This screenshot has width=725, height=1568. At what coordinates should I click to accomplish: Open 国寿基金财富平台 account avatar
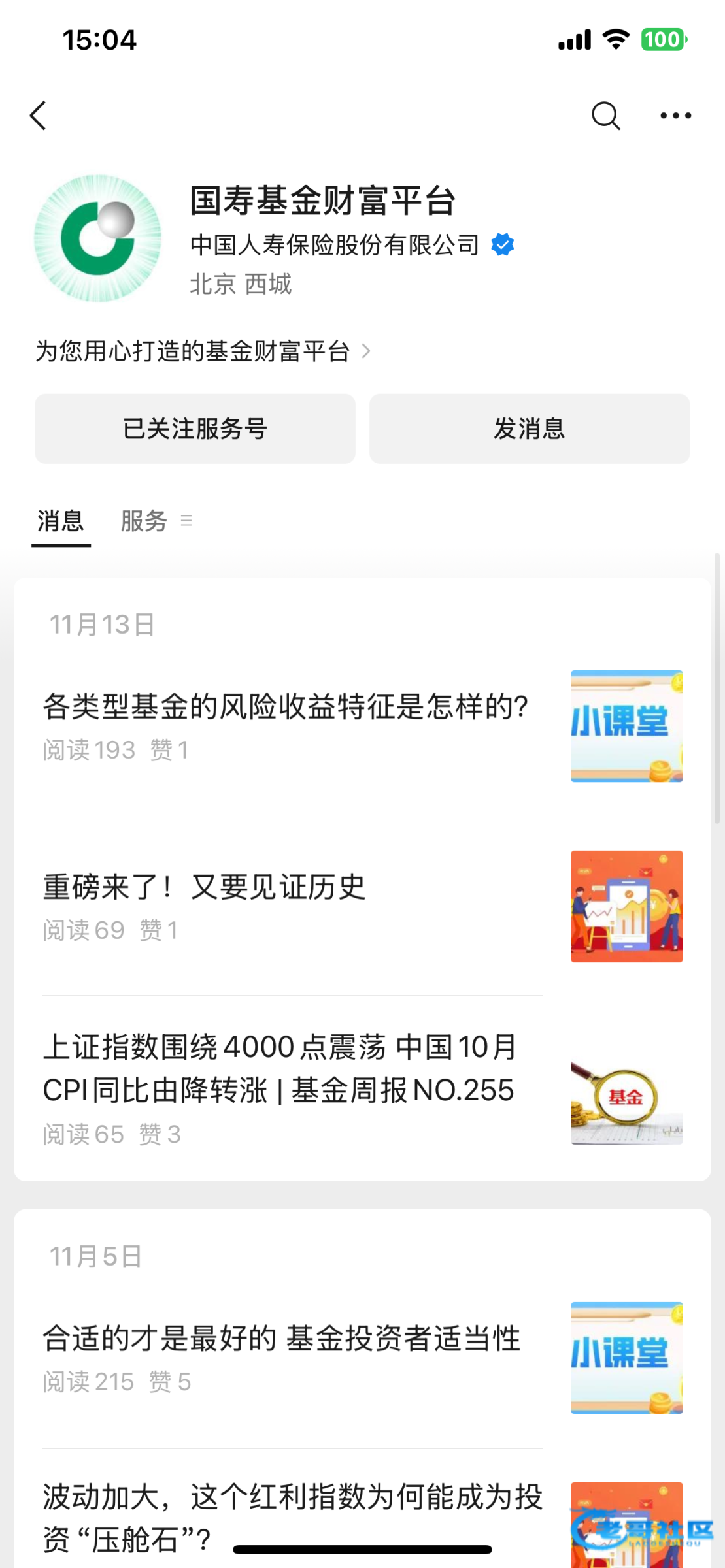coord(98,238)
